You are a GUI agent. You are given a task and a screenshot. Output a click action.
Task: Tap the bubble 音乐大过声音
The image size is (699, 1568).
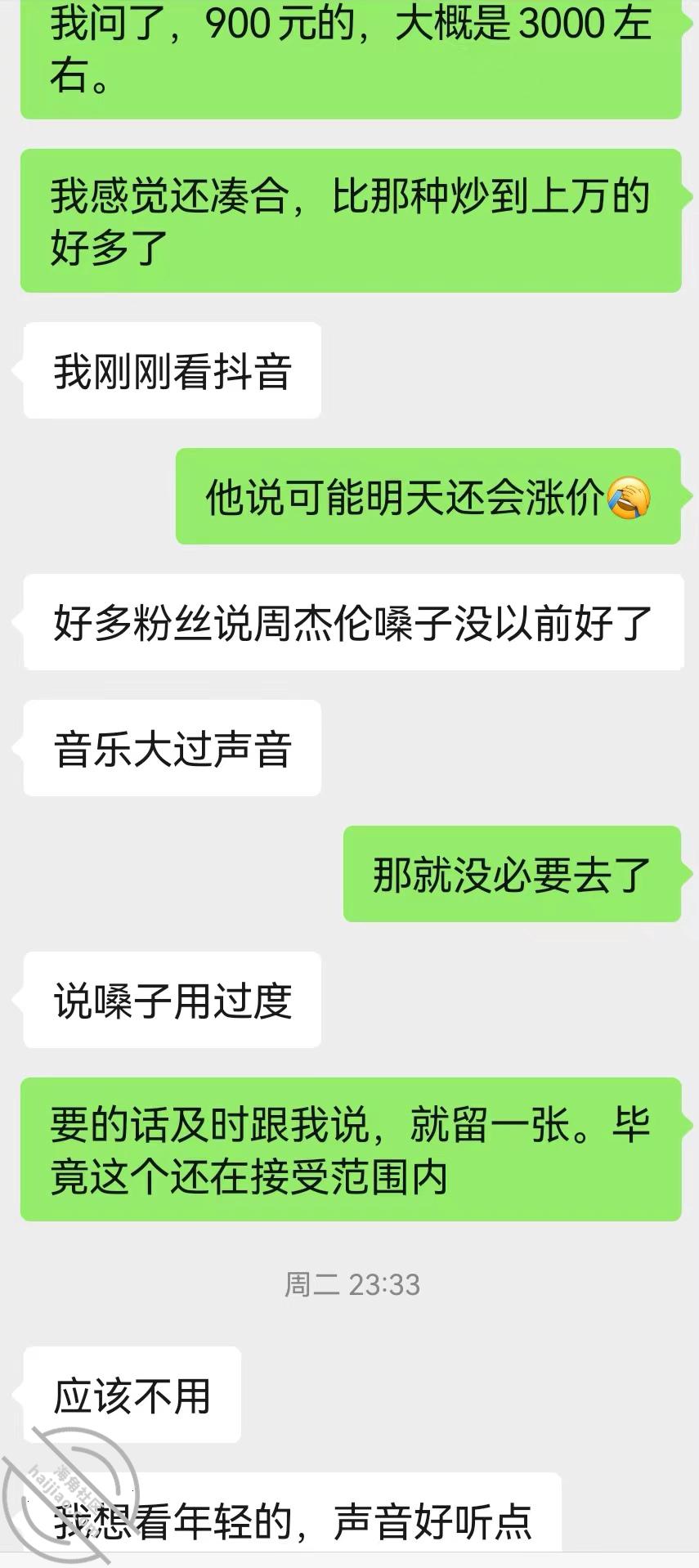point(172,746)
